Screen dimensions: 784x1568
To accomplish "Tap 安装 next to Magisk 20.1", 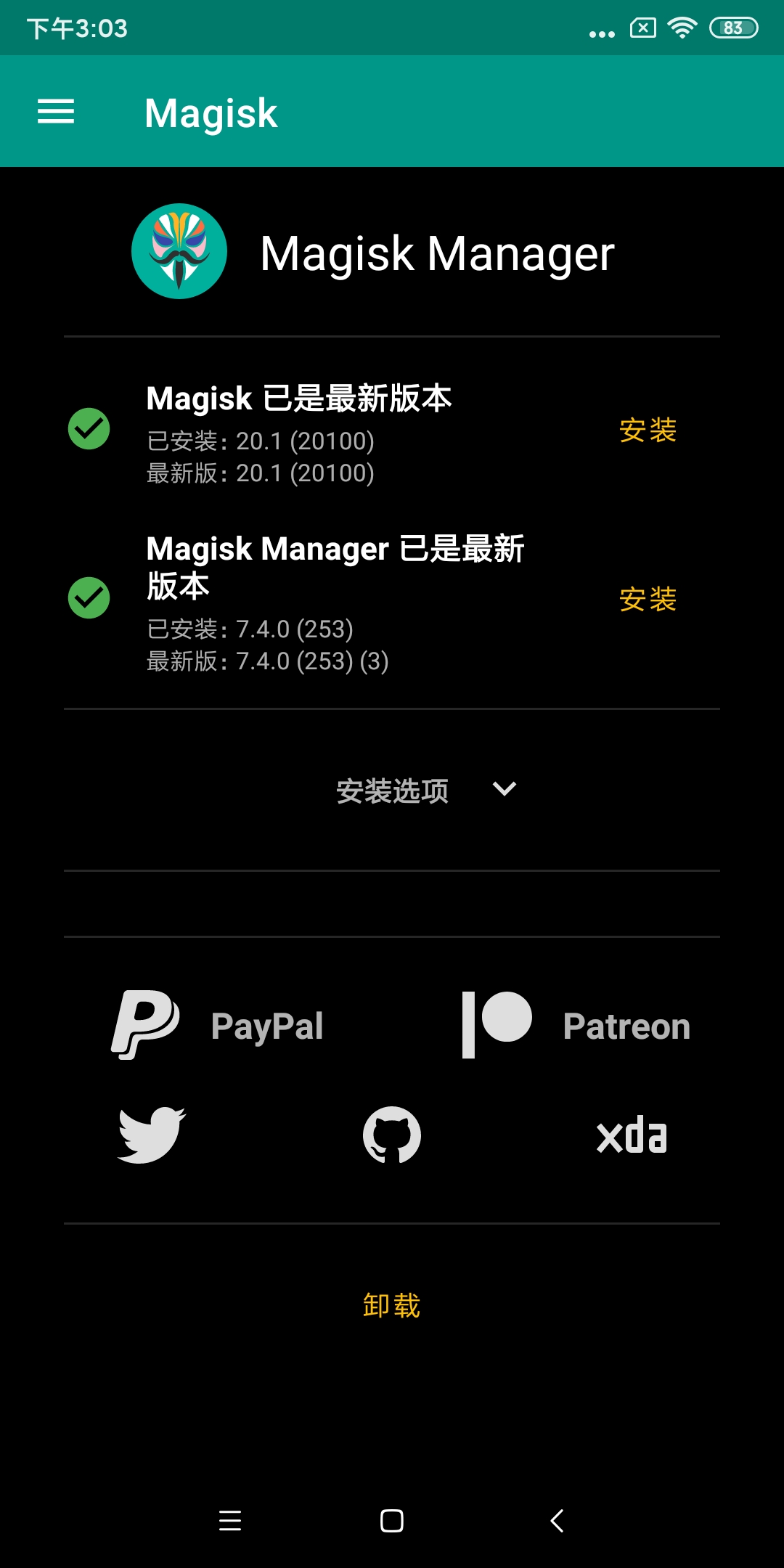I will (x=648, y=430).
